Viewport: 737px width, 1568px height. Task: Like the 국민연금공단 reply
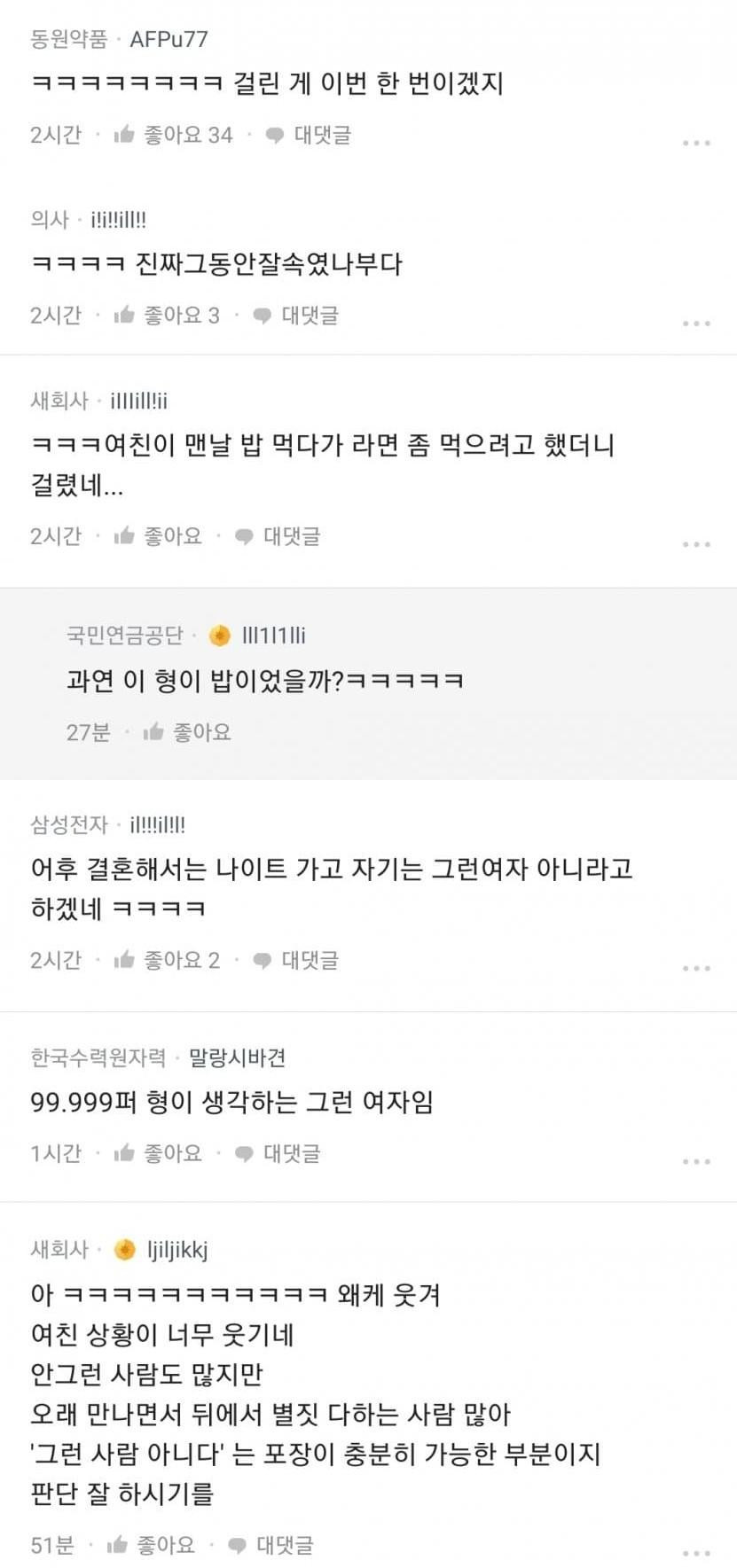click(x=187, y=732)
